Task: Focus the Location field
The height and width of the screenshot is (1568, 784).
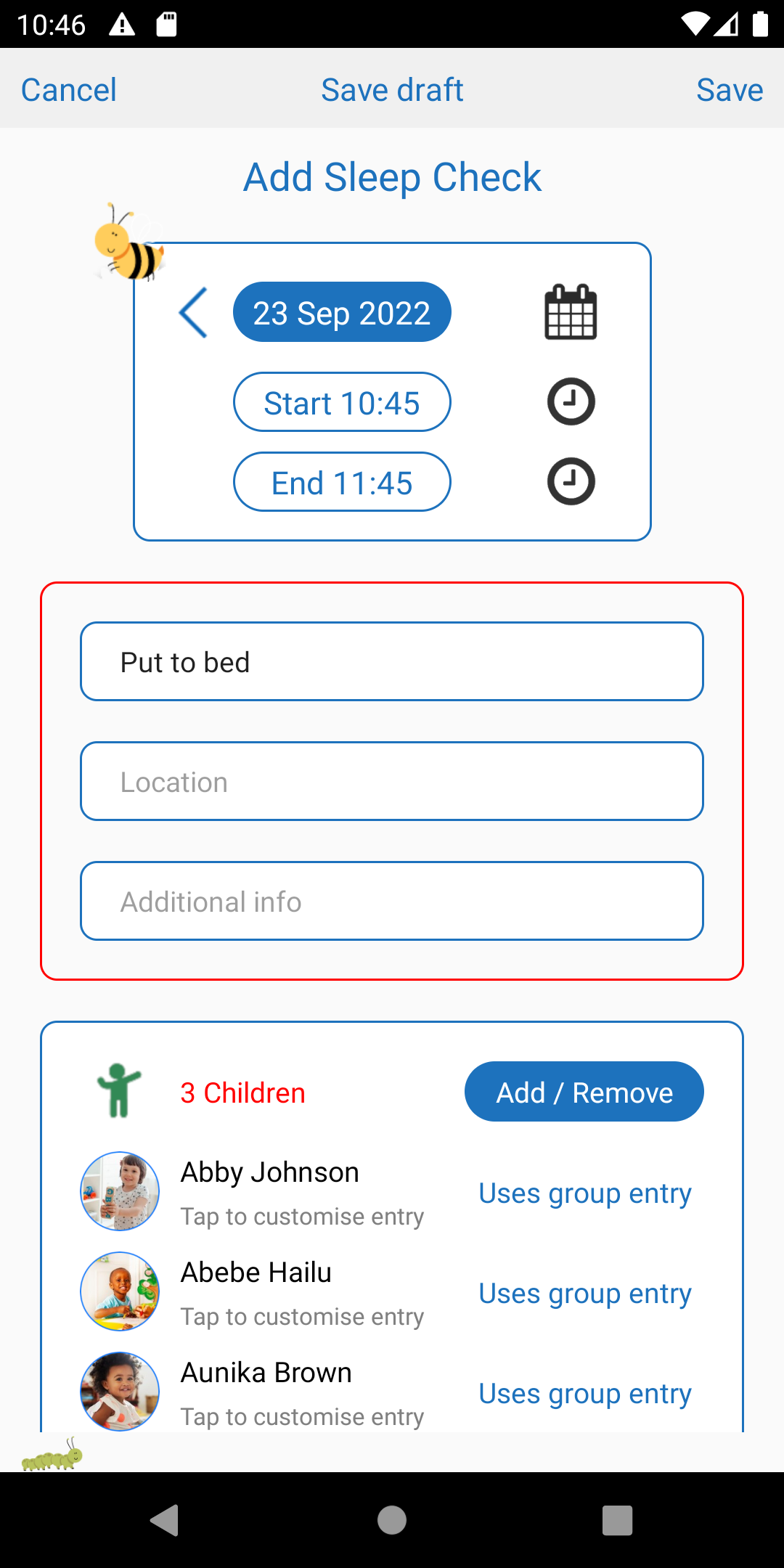Action: (392, 781)
